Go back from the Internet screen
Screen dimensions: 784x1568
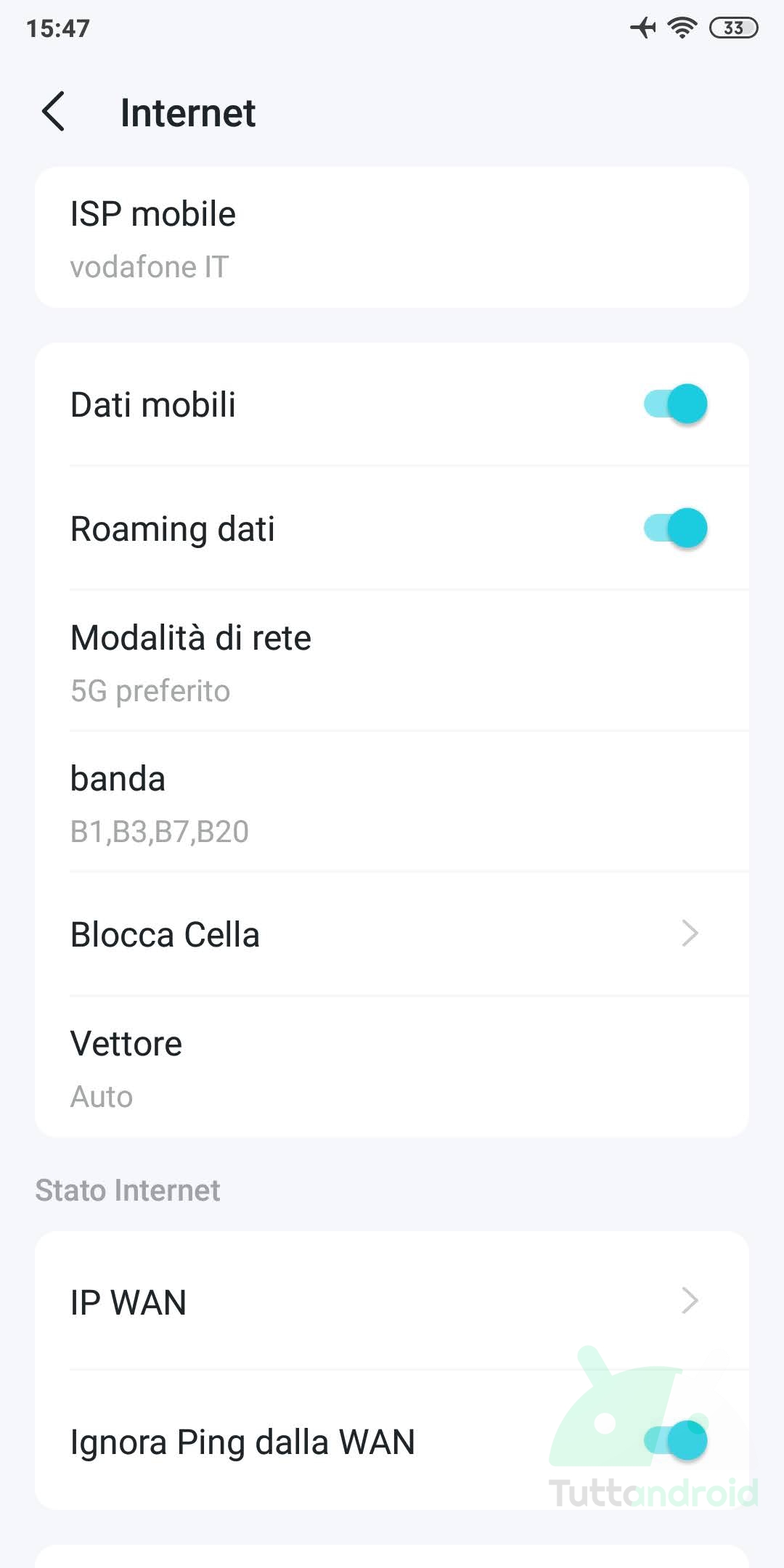[54, 112]
